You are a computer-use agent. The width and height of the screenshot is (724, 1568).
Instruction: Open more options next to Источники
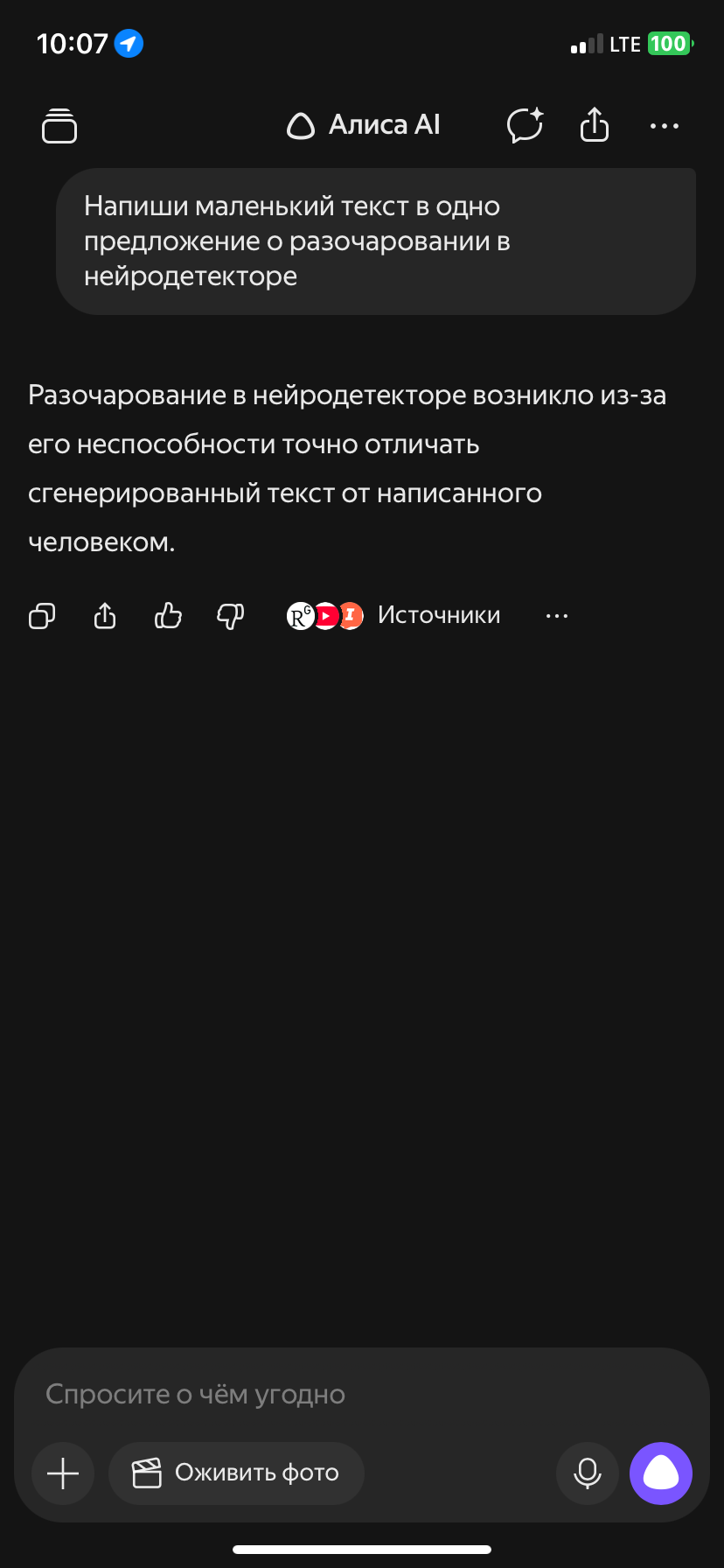(557, 616)
